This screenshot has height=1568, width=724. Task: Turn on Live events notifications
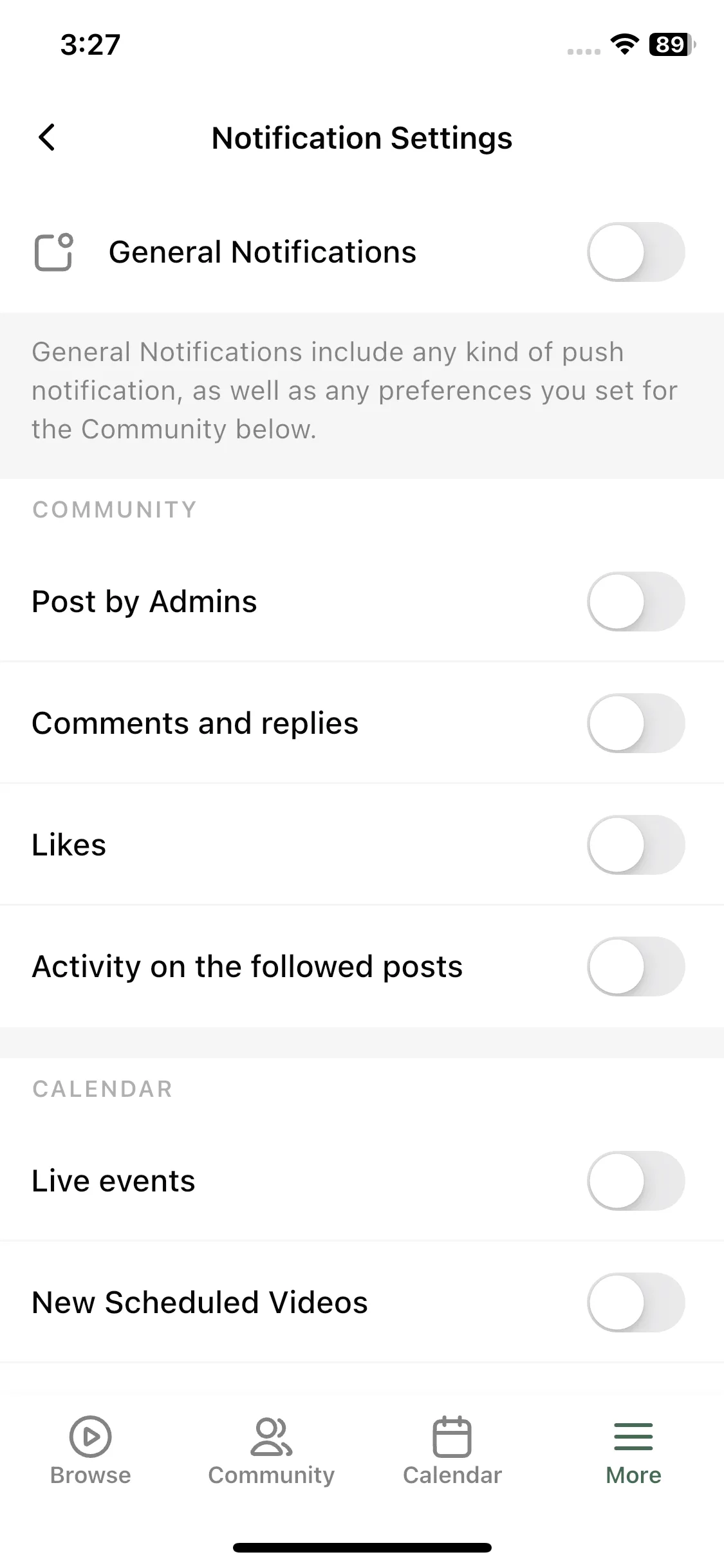tap(635, 1181)
